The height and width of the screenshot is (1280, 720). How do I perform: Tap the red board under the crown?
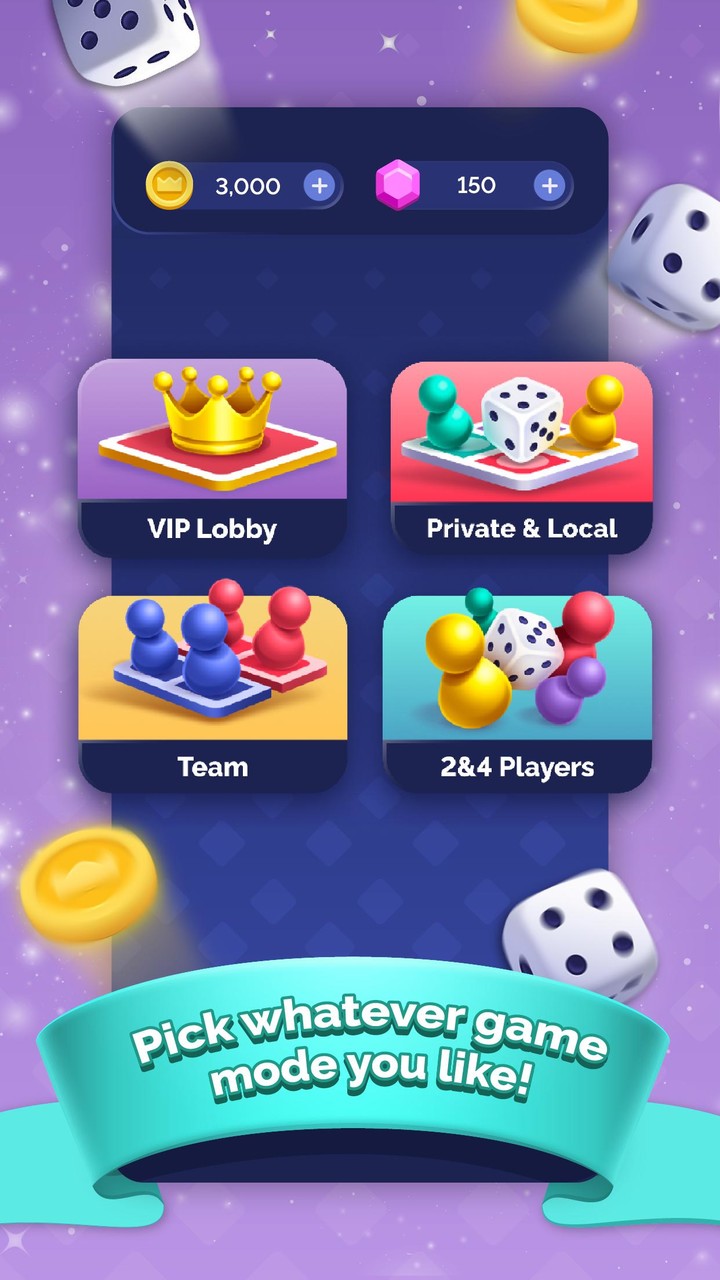click(x=213, y=460)
